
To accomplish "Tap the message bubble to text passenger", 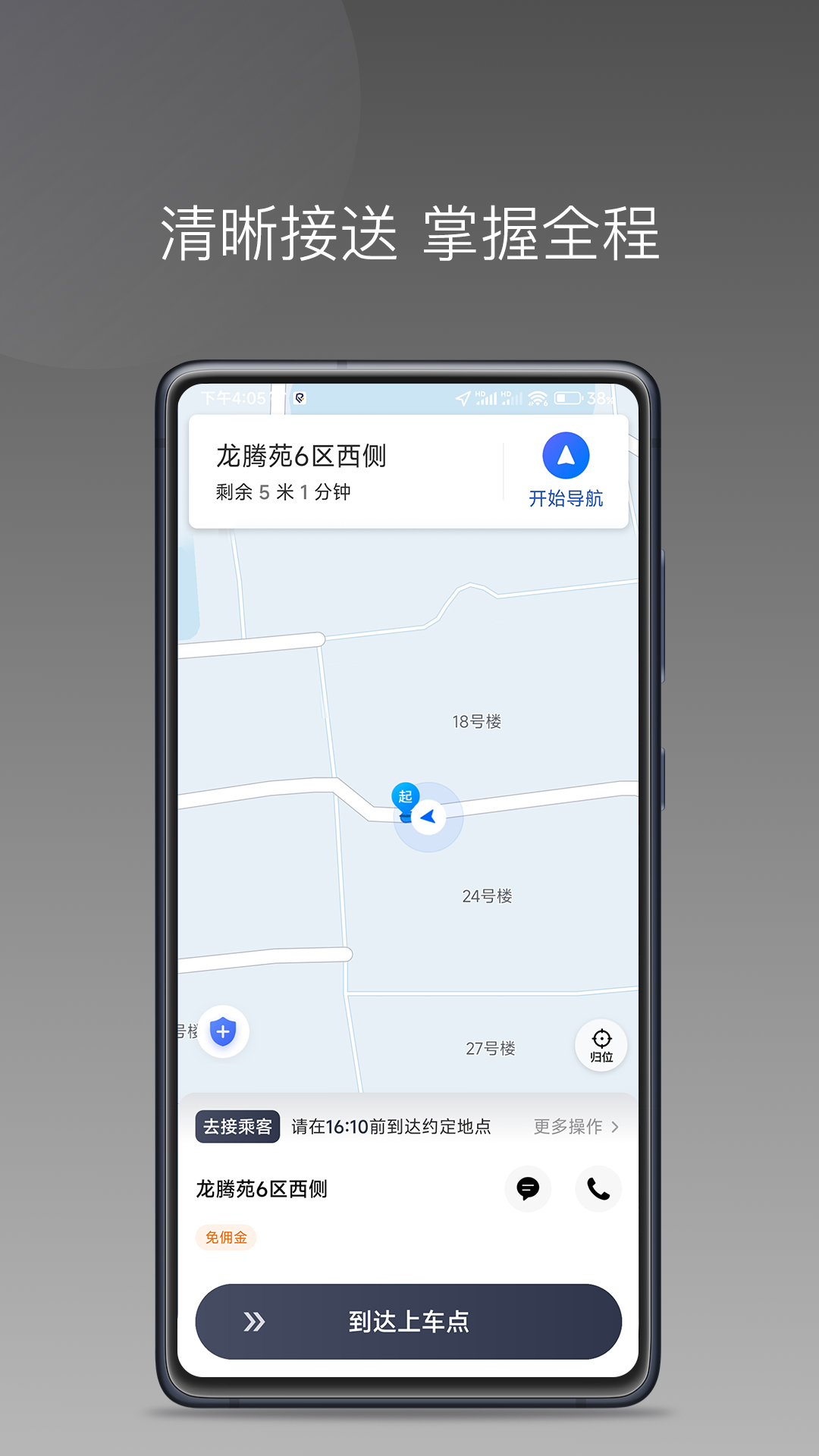I will tap(528, 1190).
